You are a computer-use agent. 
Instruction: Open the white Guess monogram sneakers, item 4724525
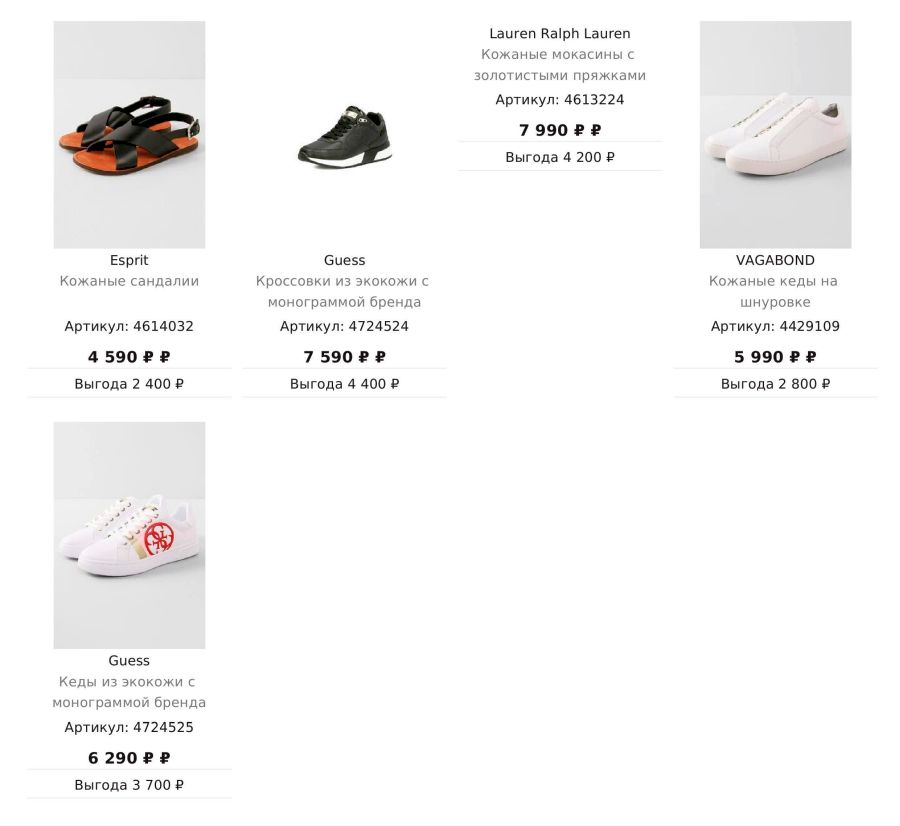129,536
